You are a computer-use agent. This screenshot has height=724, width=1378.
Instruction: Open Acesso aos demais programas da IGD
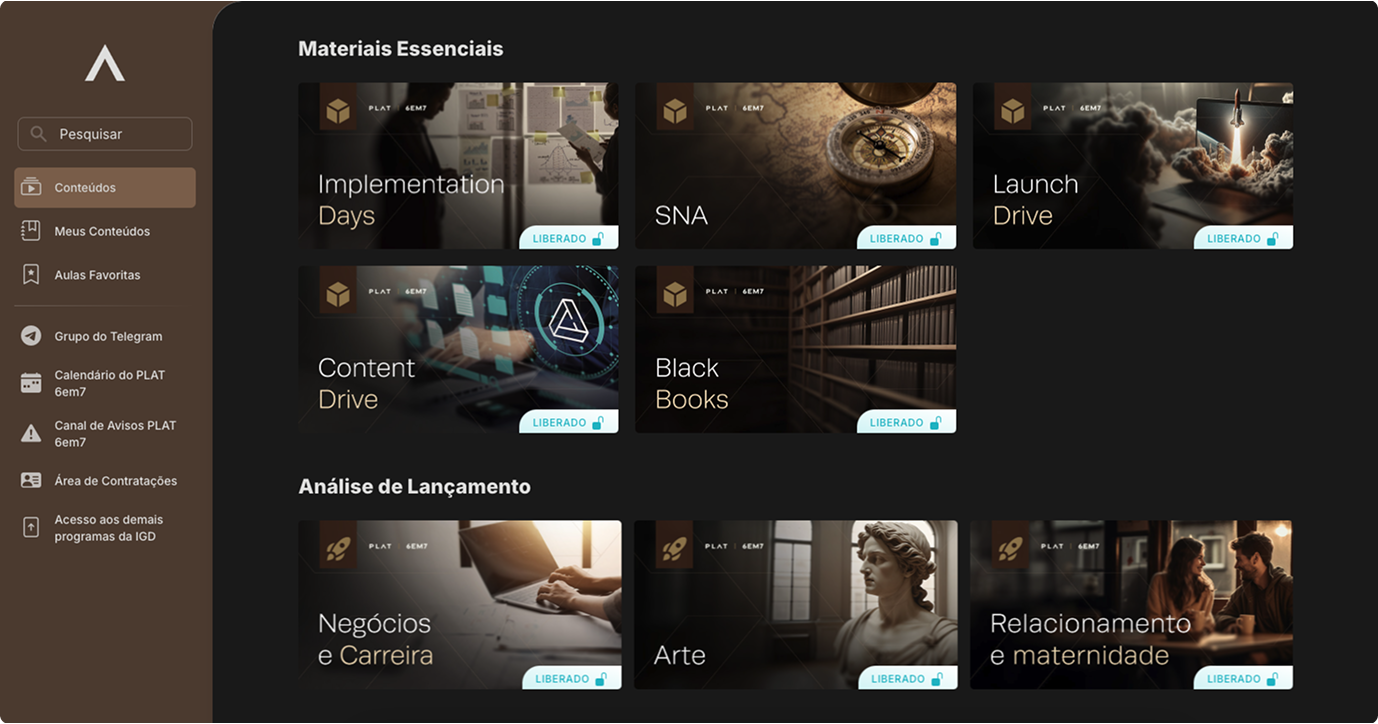pyautogui.click(x=107, y=528)
